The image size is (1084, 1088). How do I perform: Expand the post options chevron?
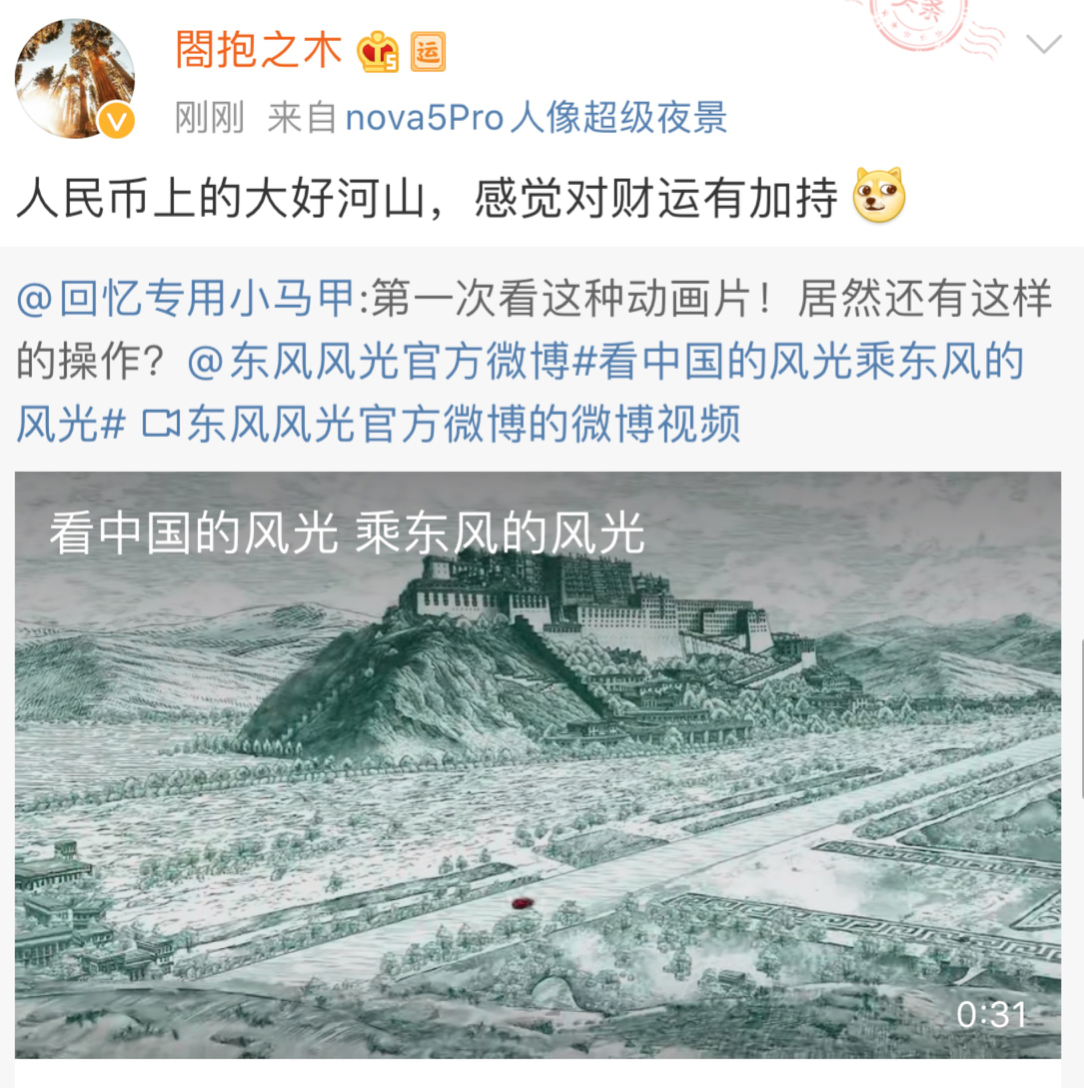(x=1044, y=44)
